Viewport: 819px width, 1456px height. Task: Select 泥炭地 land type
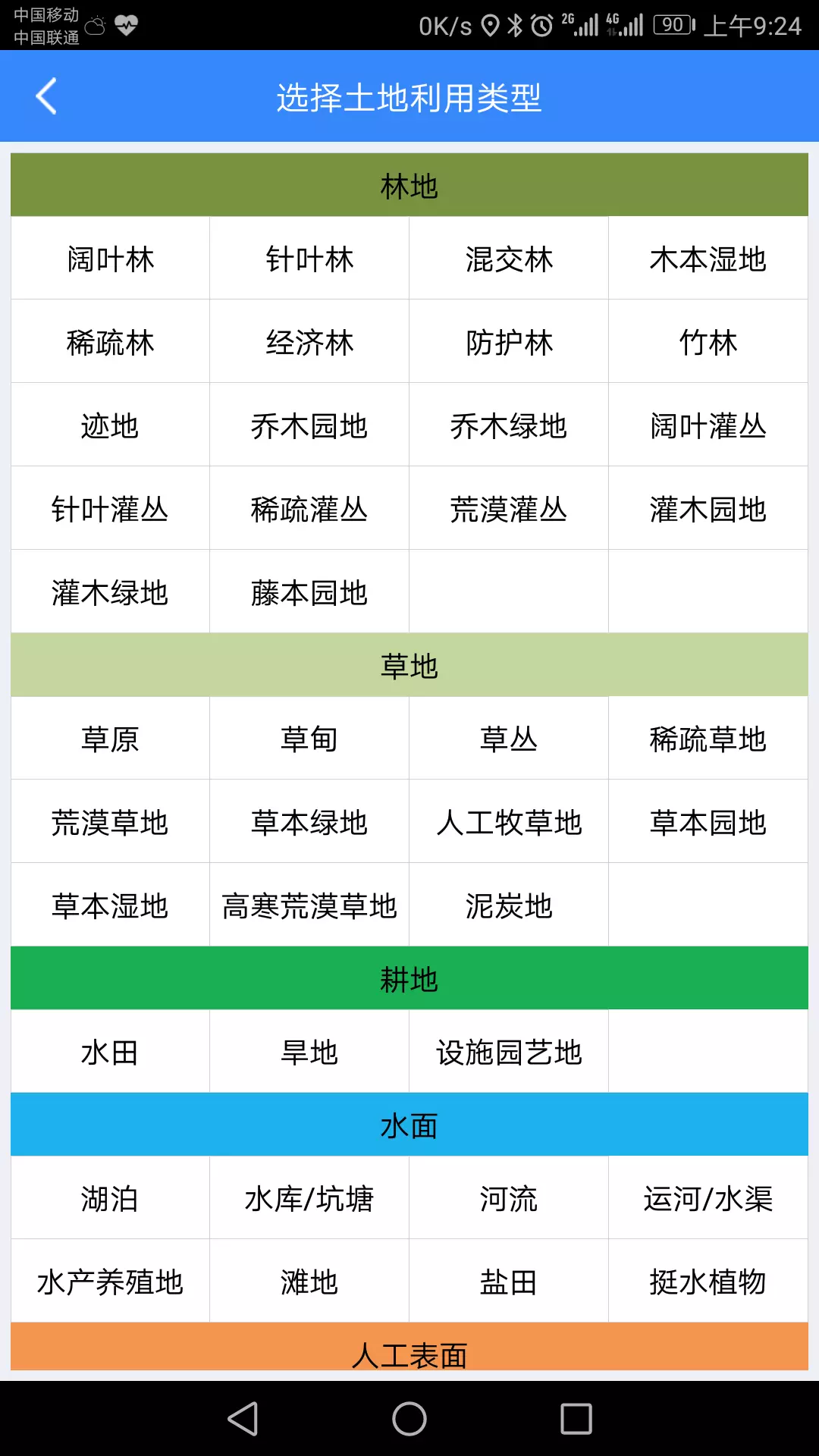[509, 905]
